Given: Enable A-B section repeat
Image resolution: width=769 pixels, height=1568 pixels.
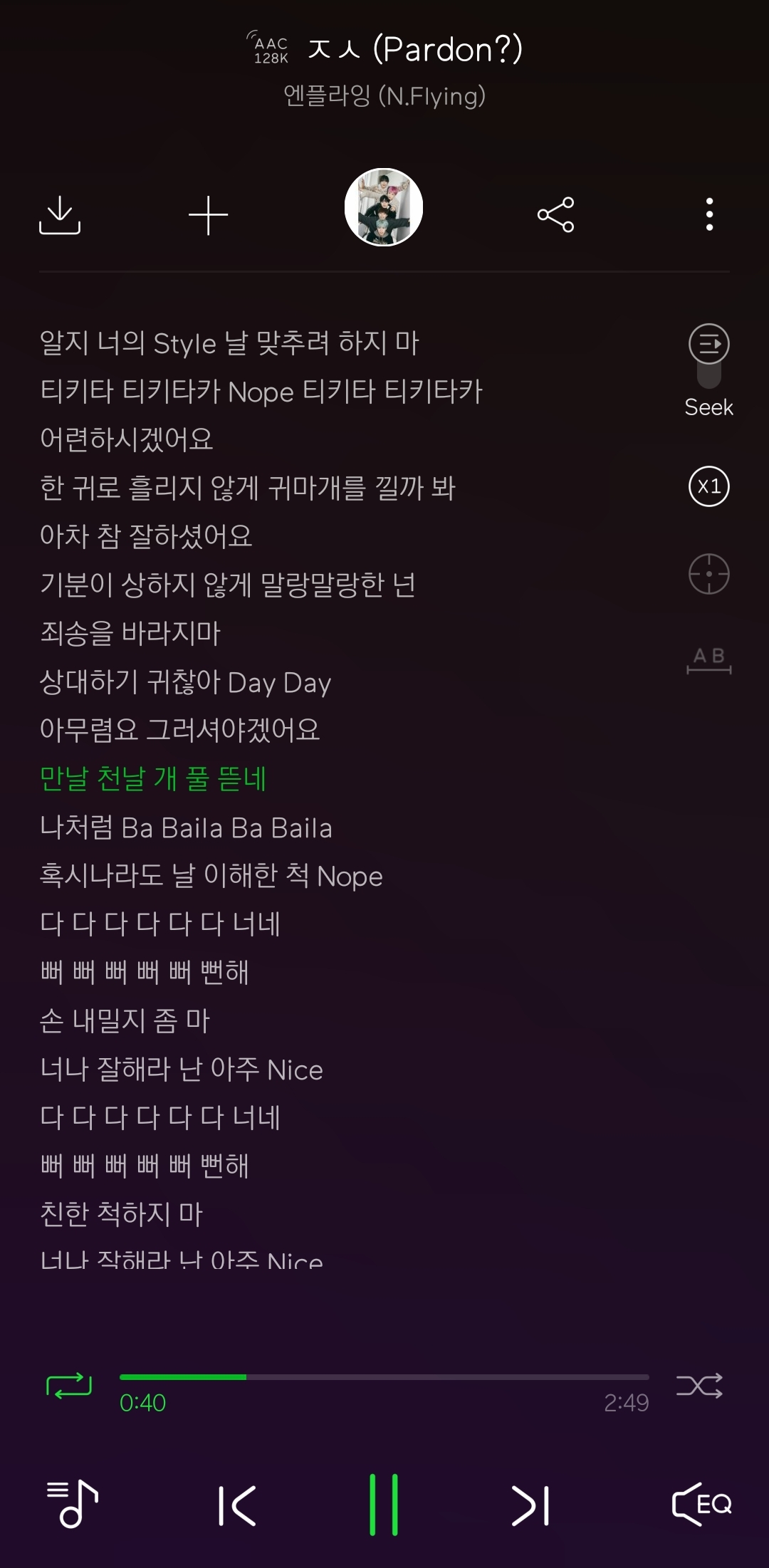Looking at the screenshot, I should click(x=709, y=660).
